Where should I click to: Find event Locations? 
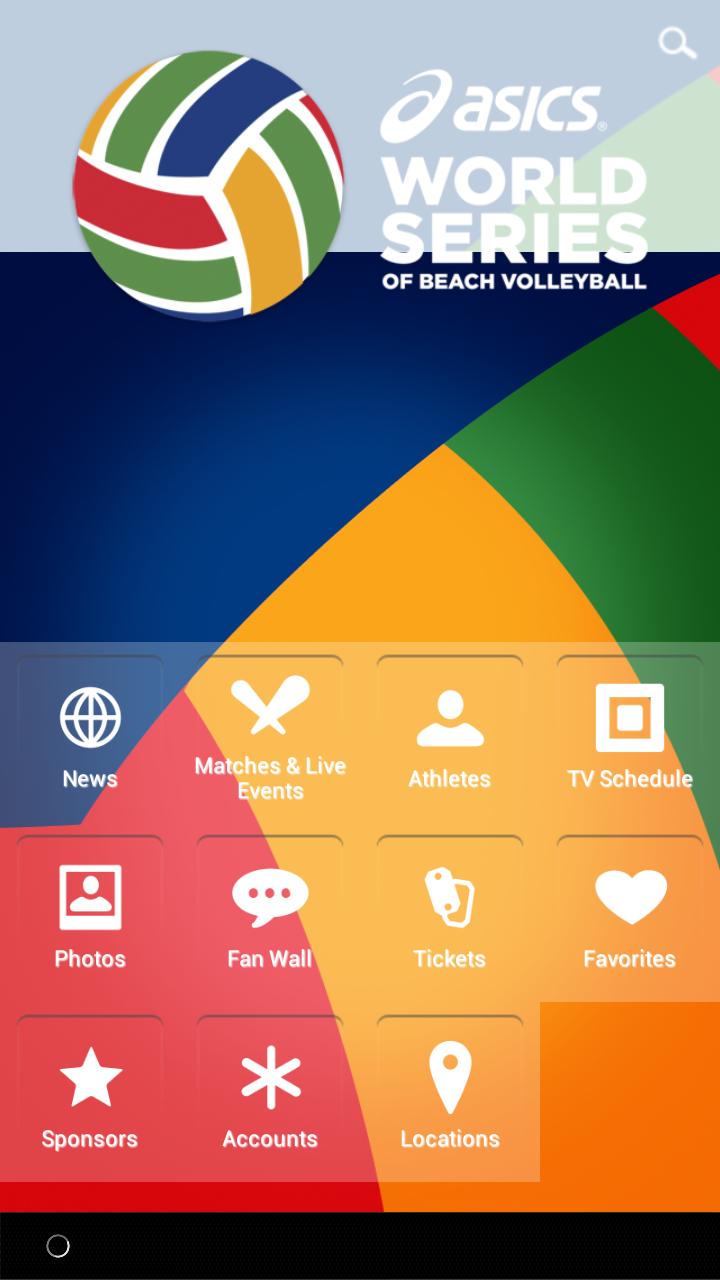point(450,1095)
